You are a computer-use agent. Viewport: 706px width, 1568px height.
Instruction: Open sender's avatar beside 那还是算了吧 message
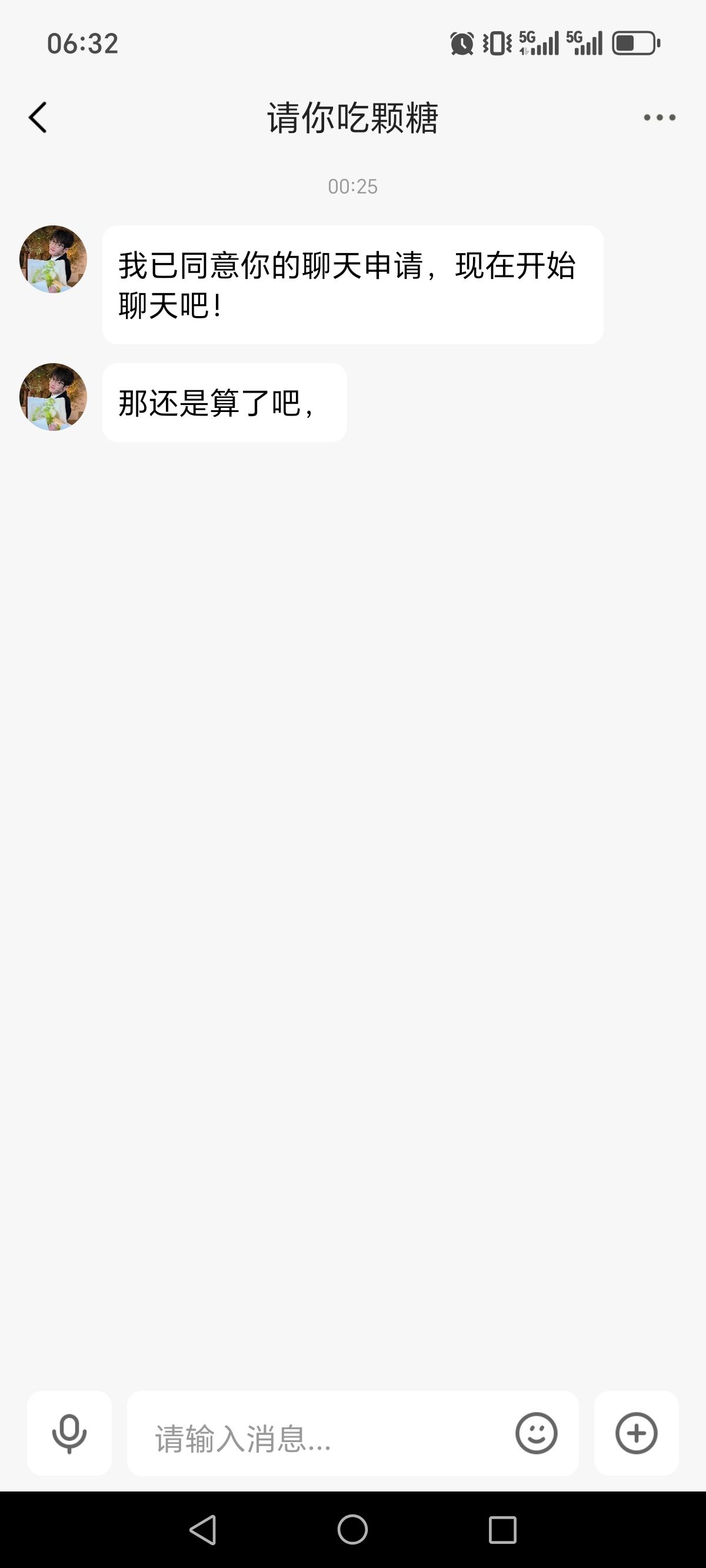[x=54, y=397]
